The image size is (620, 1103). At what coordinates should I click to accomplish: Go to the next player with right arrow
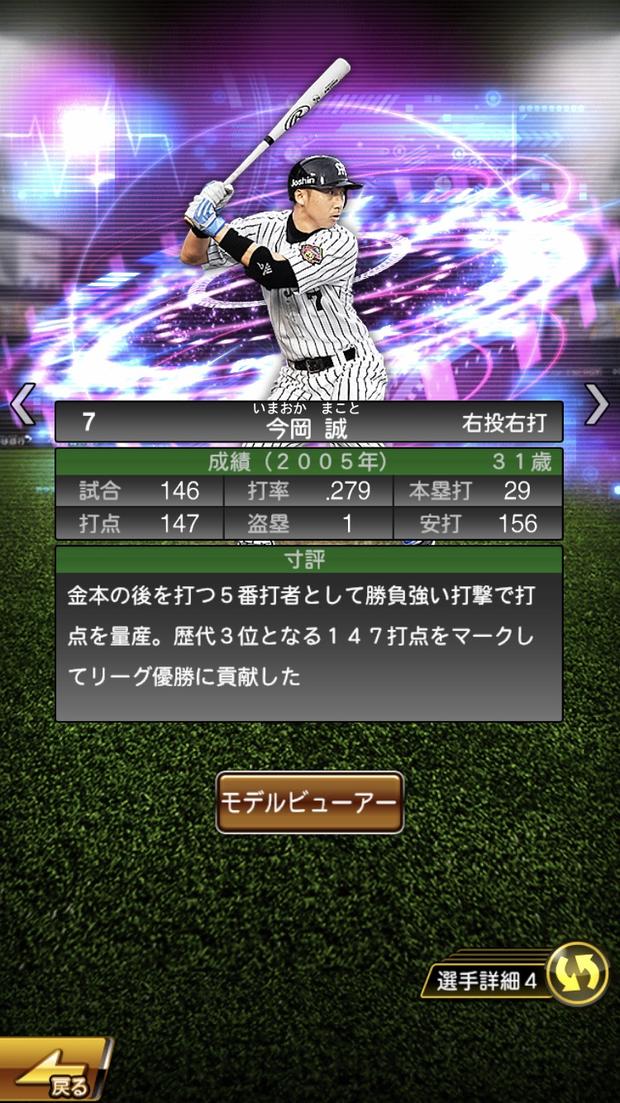pos(597,405)
